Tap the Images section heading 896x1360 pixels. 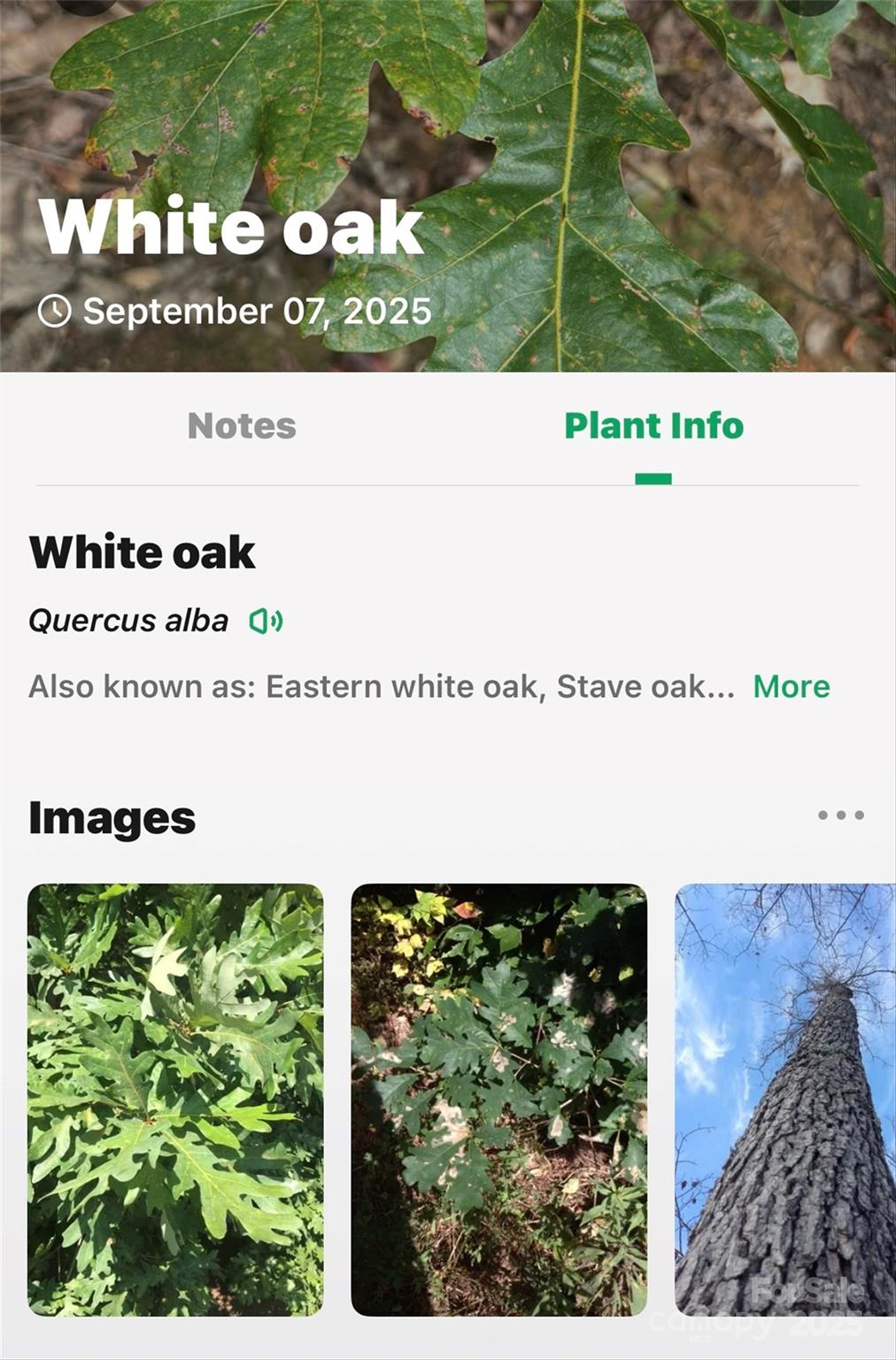coord(111,817)
